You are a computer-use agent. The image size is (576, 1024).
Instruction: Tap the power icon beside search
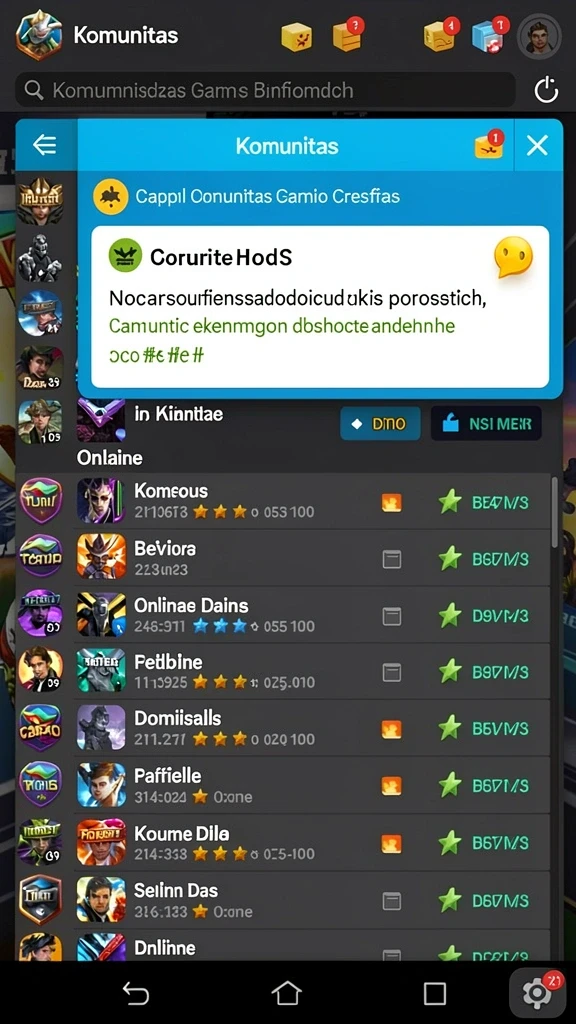[546, 90]
